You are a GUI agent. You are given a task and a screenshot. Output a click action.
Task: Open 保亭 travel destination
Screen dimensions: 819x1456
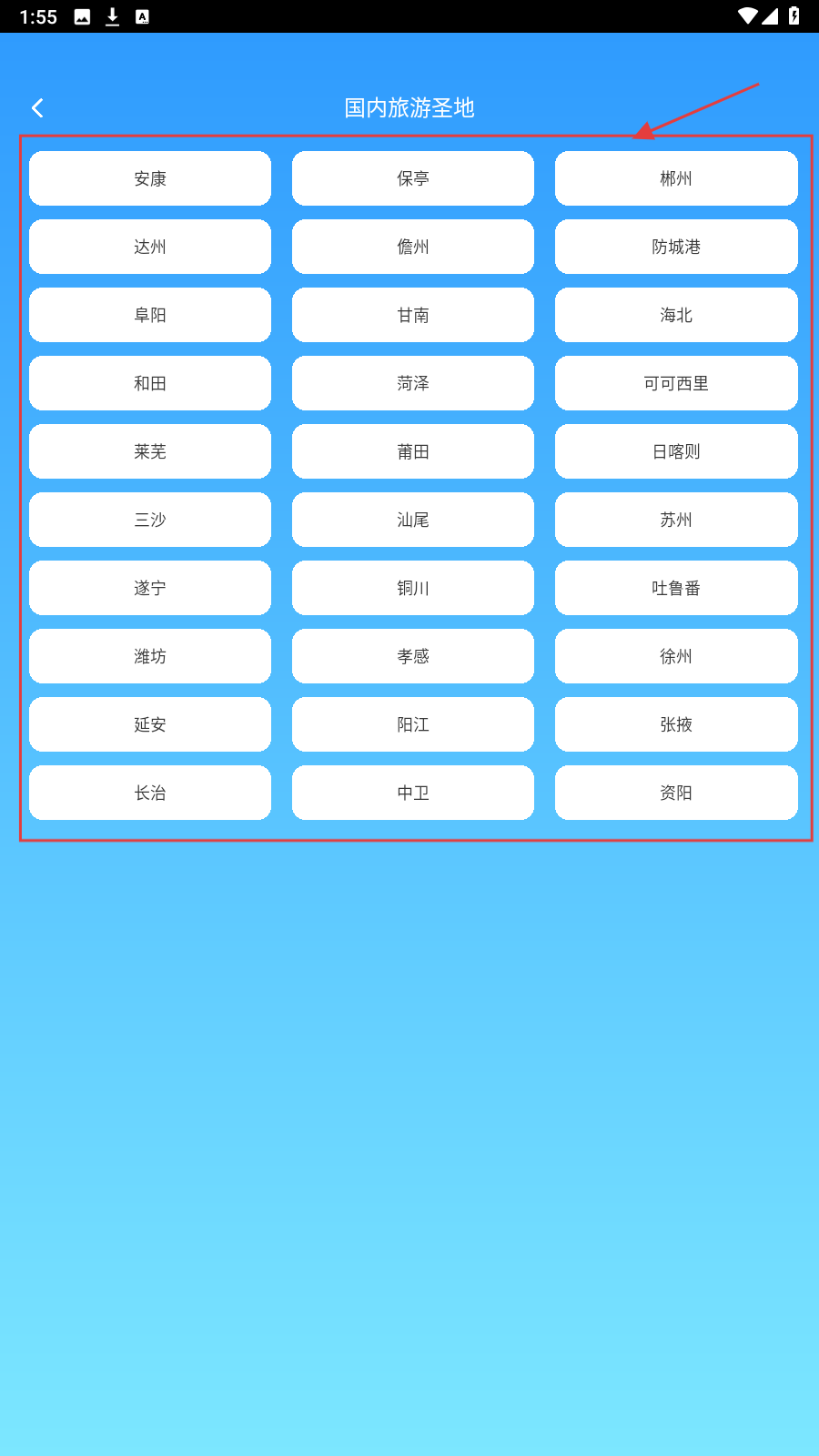pyautogui.click(x=412, y=178)
